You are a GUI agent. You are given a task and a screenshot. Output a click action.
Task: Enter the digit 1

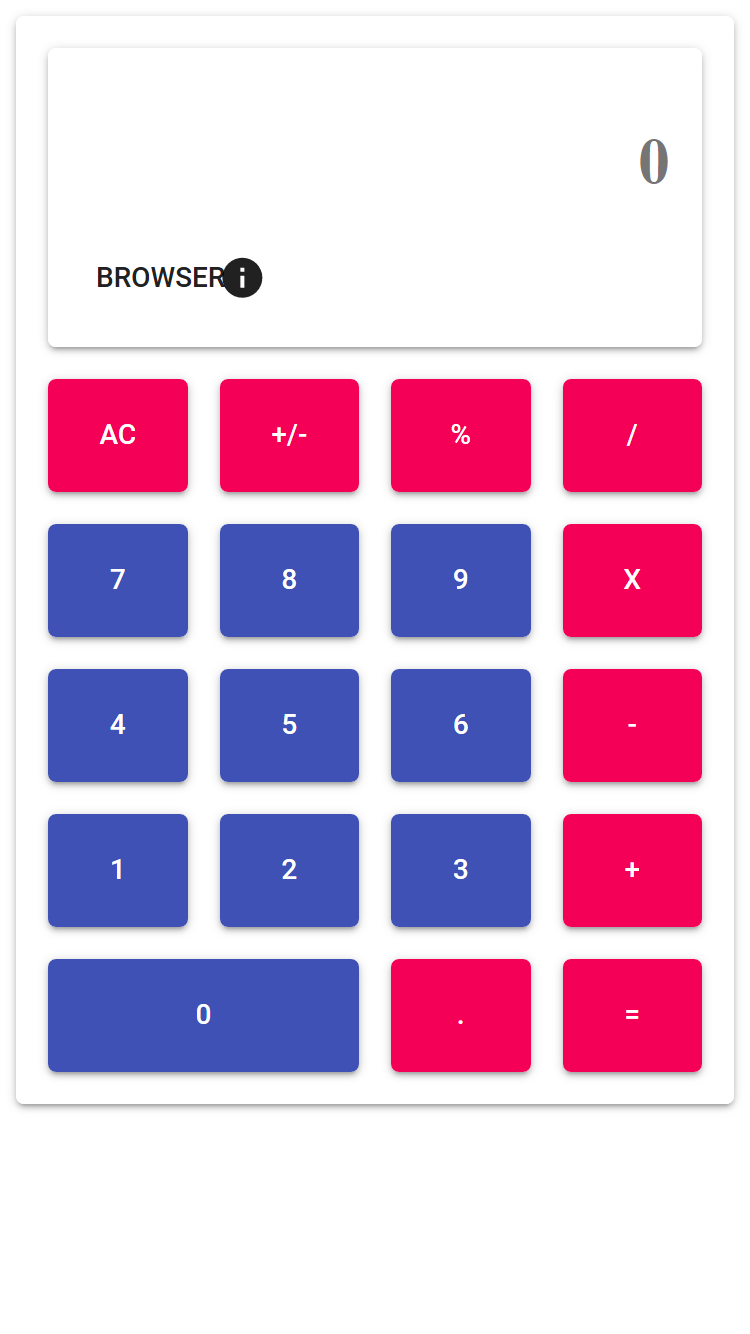tap(118, 870)
